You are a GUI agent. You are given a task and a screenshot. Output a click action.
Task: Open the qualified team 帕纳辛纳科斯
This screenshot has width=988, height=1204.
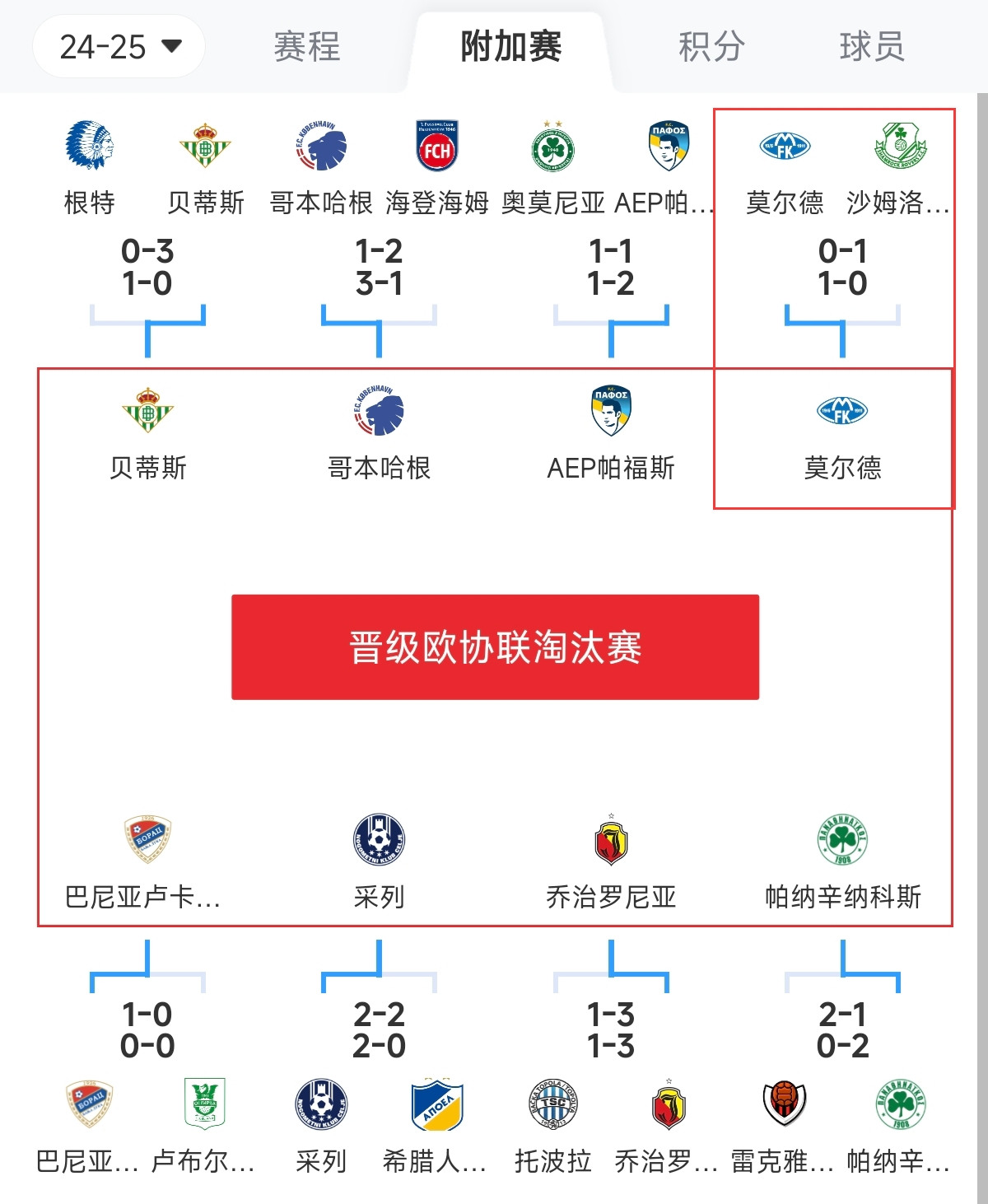click(x=842, y=861)
